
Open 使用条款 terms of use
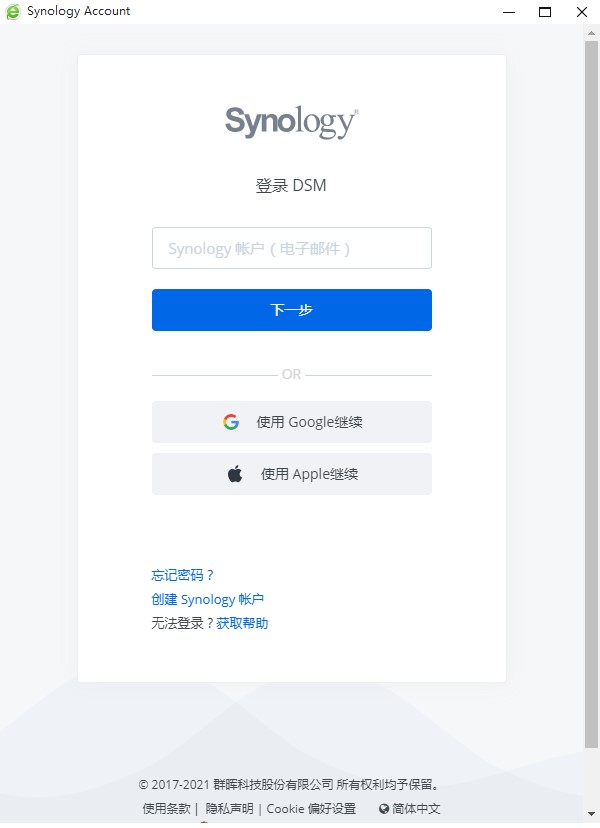pyautogui.click(x=166, y=809)
